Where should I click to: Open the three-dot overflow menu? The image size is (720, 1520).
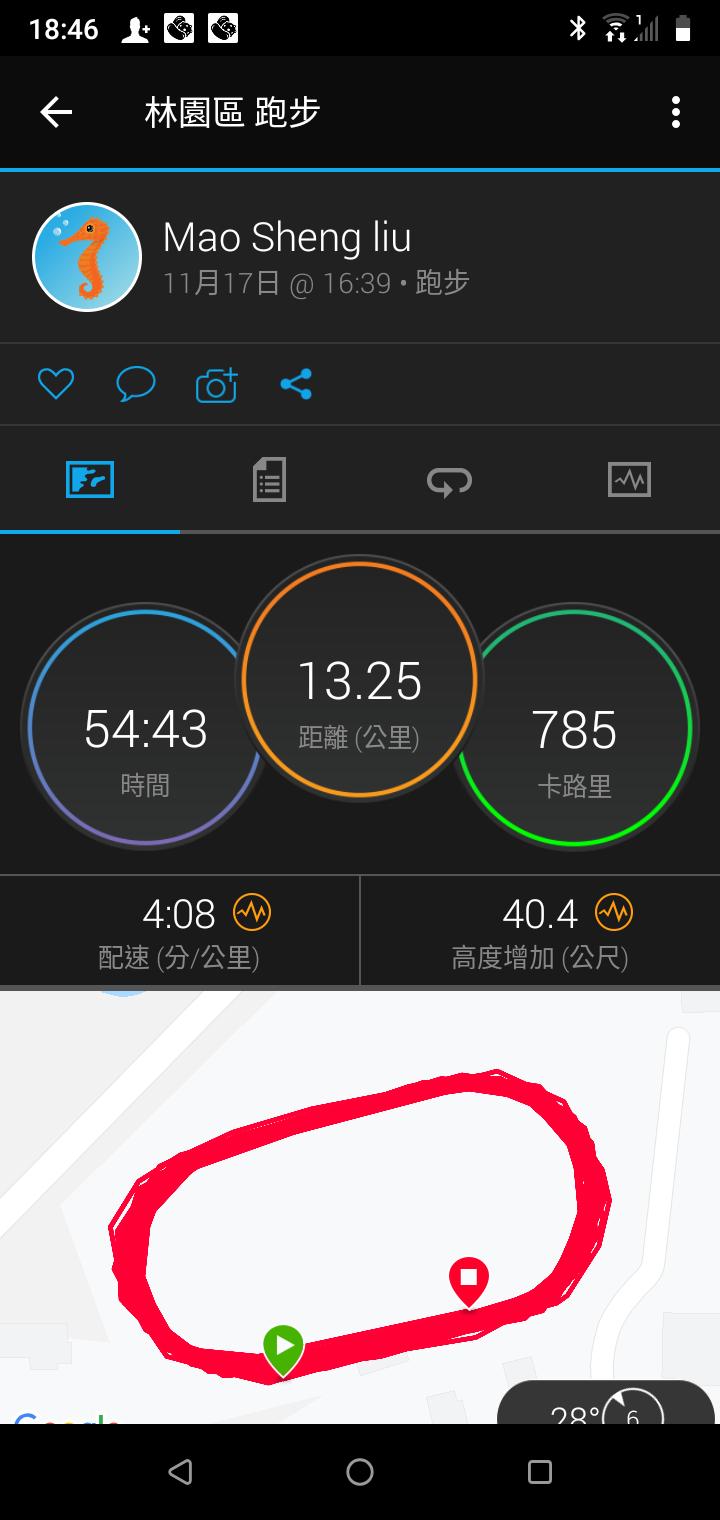click(x=676, y=112)
